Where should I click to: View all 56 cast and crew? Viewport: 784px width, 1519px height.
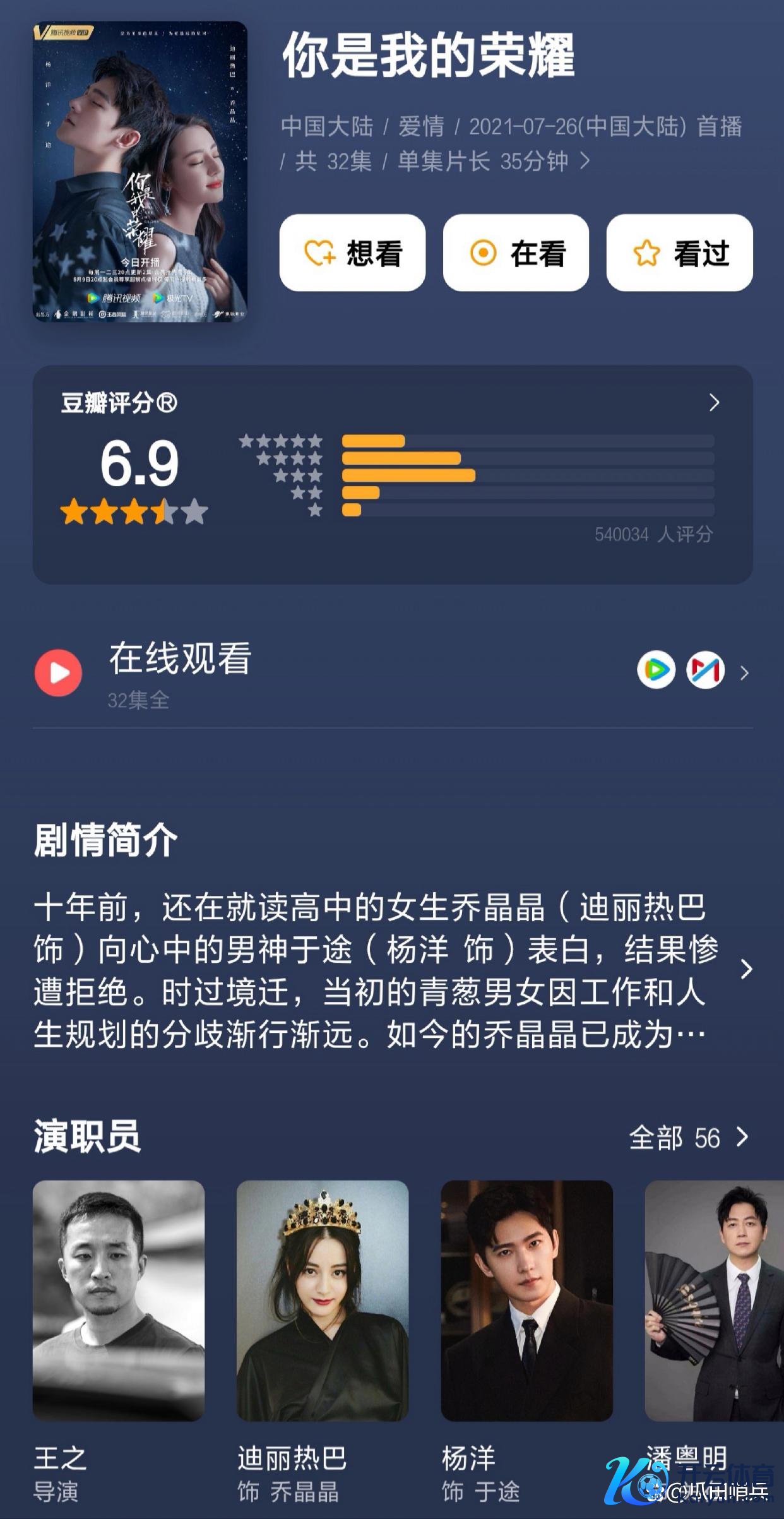coord(688,1138)
